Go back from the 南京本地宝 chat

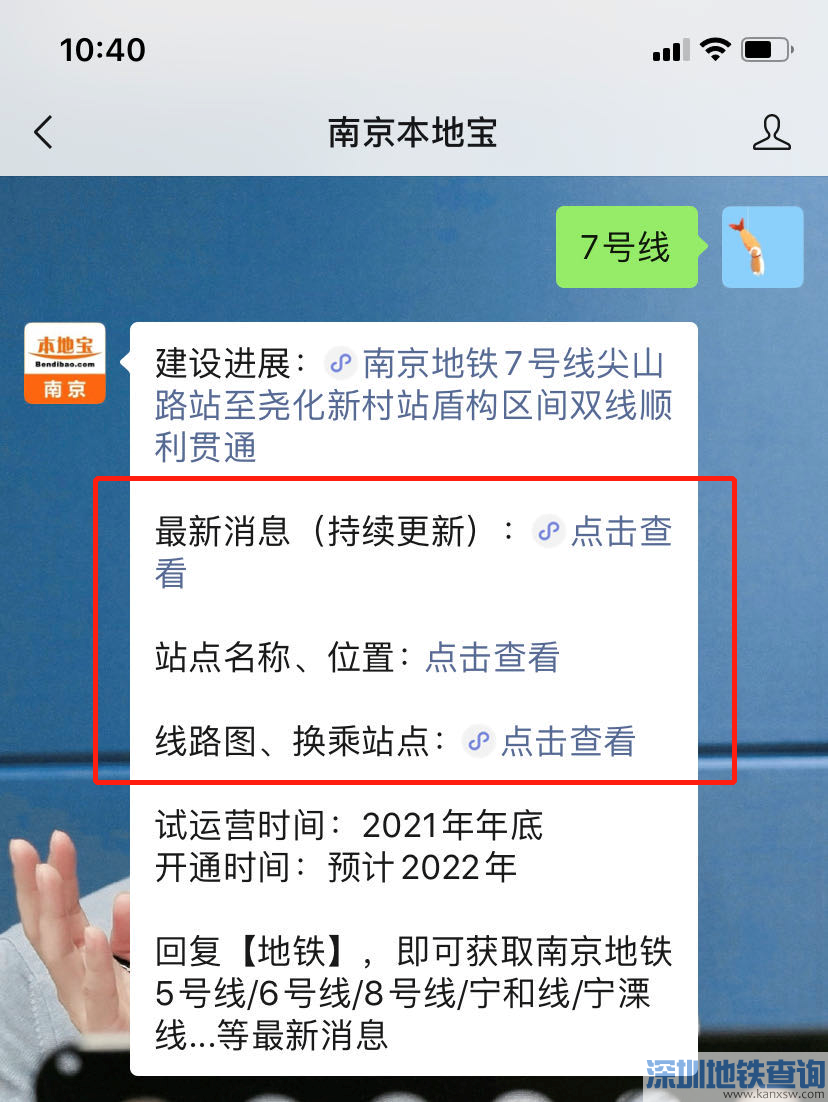[x=43, y=132]
